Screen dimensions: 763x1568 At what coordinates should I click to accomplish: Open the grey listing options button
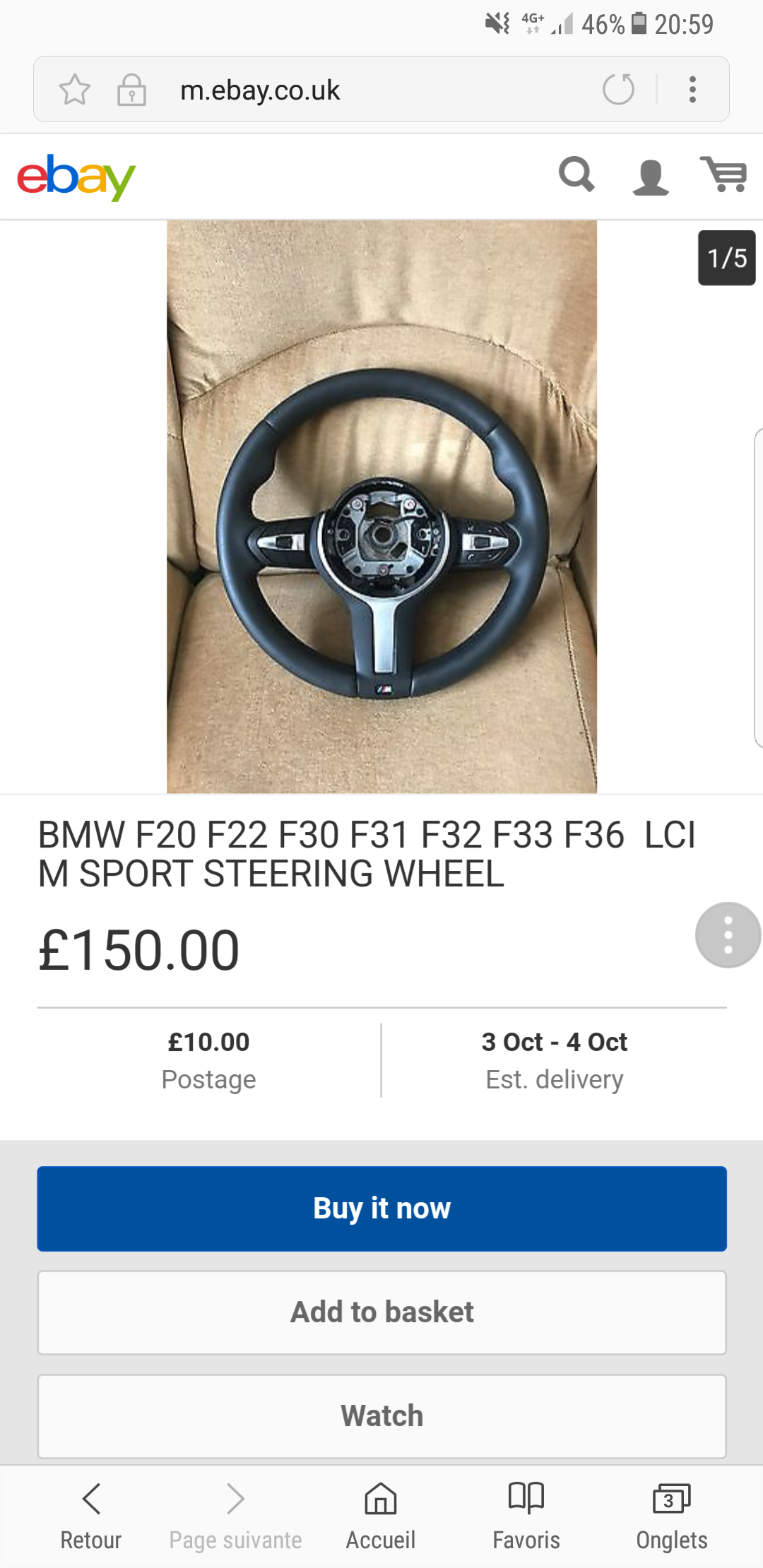click(x=728, y=934)
